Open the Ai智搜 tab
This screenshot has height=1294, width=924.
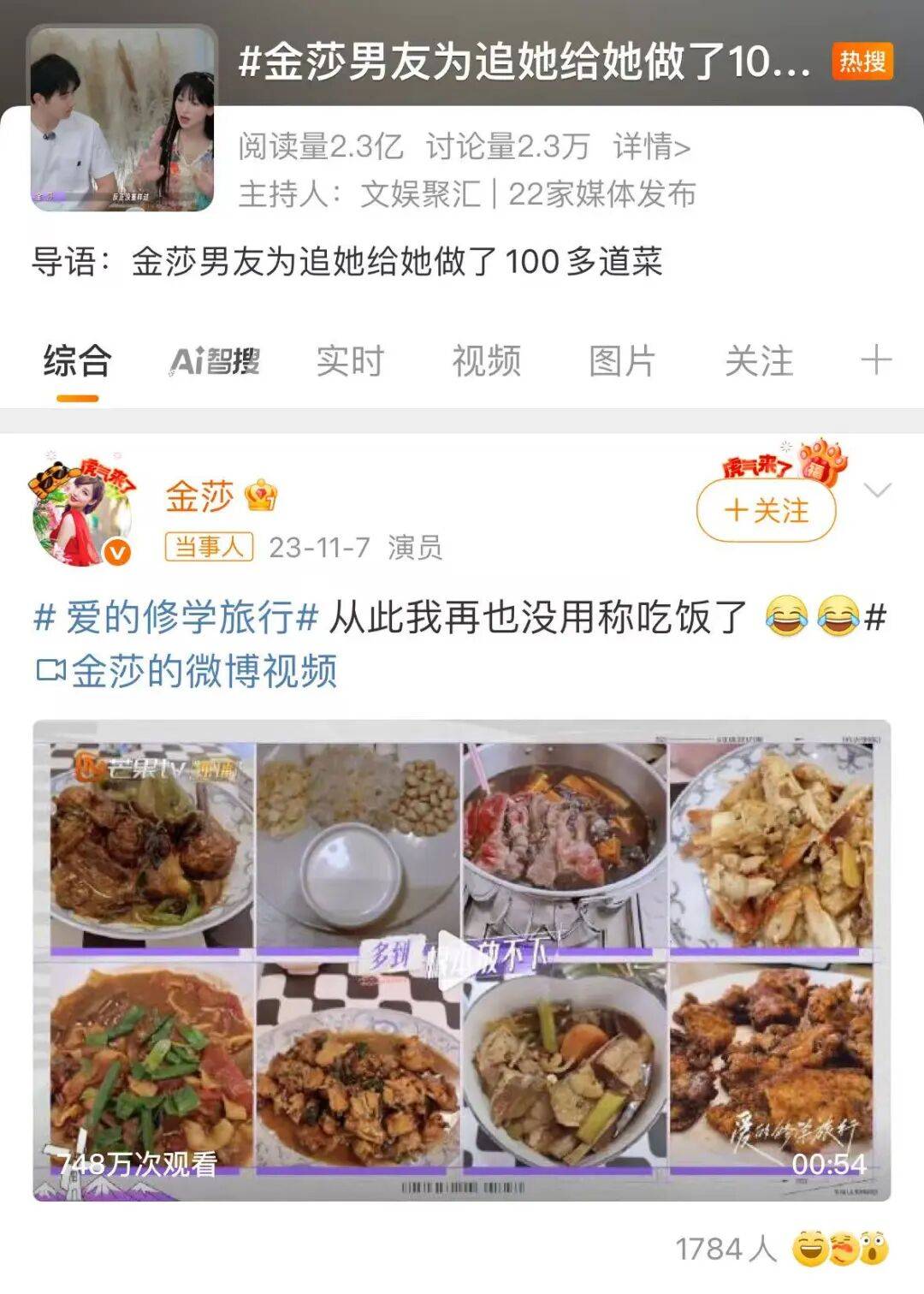(214, 362)
